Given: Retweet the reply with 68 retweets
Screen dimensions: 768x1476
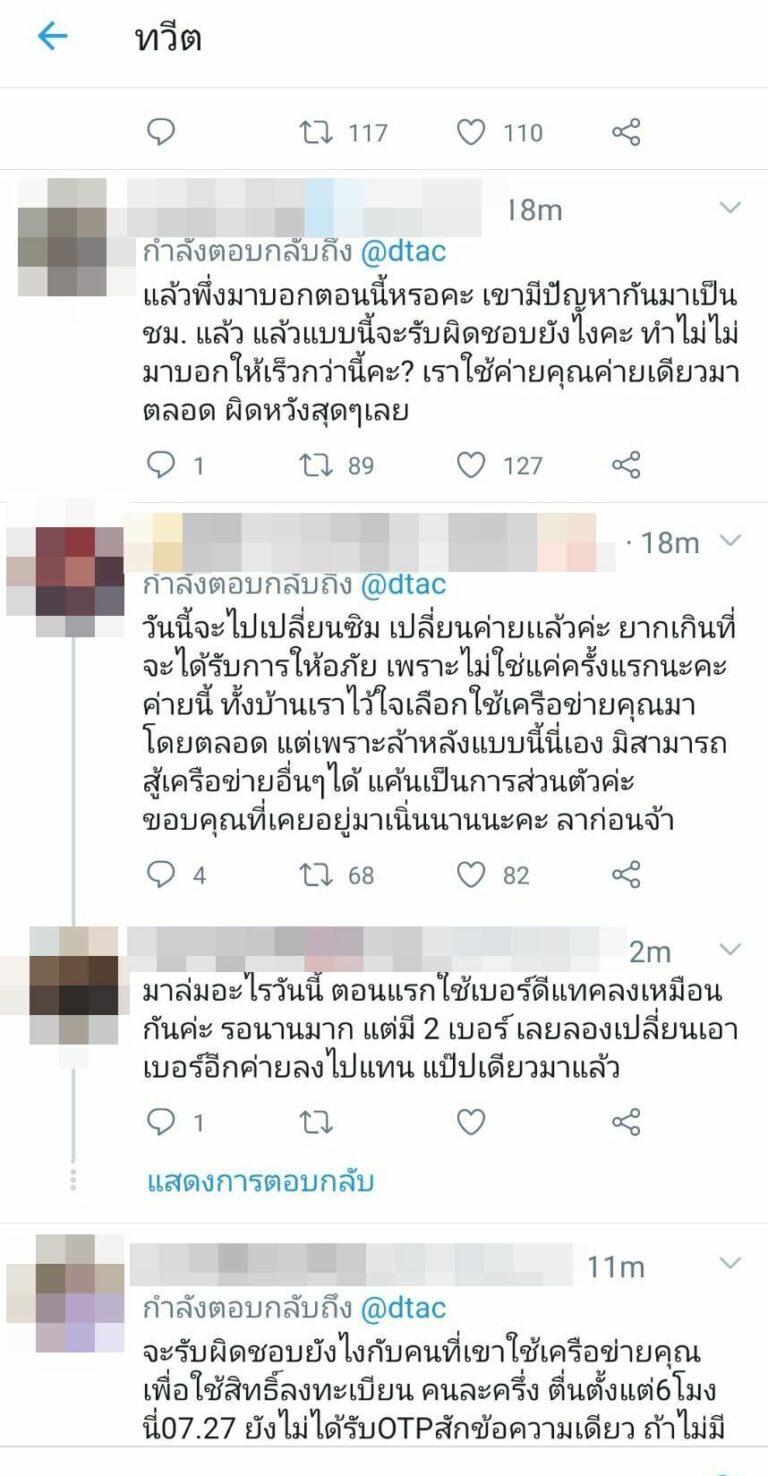Looking at the screenshot, I should pos(316,875).
